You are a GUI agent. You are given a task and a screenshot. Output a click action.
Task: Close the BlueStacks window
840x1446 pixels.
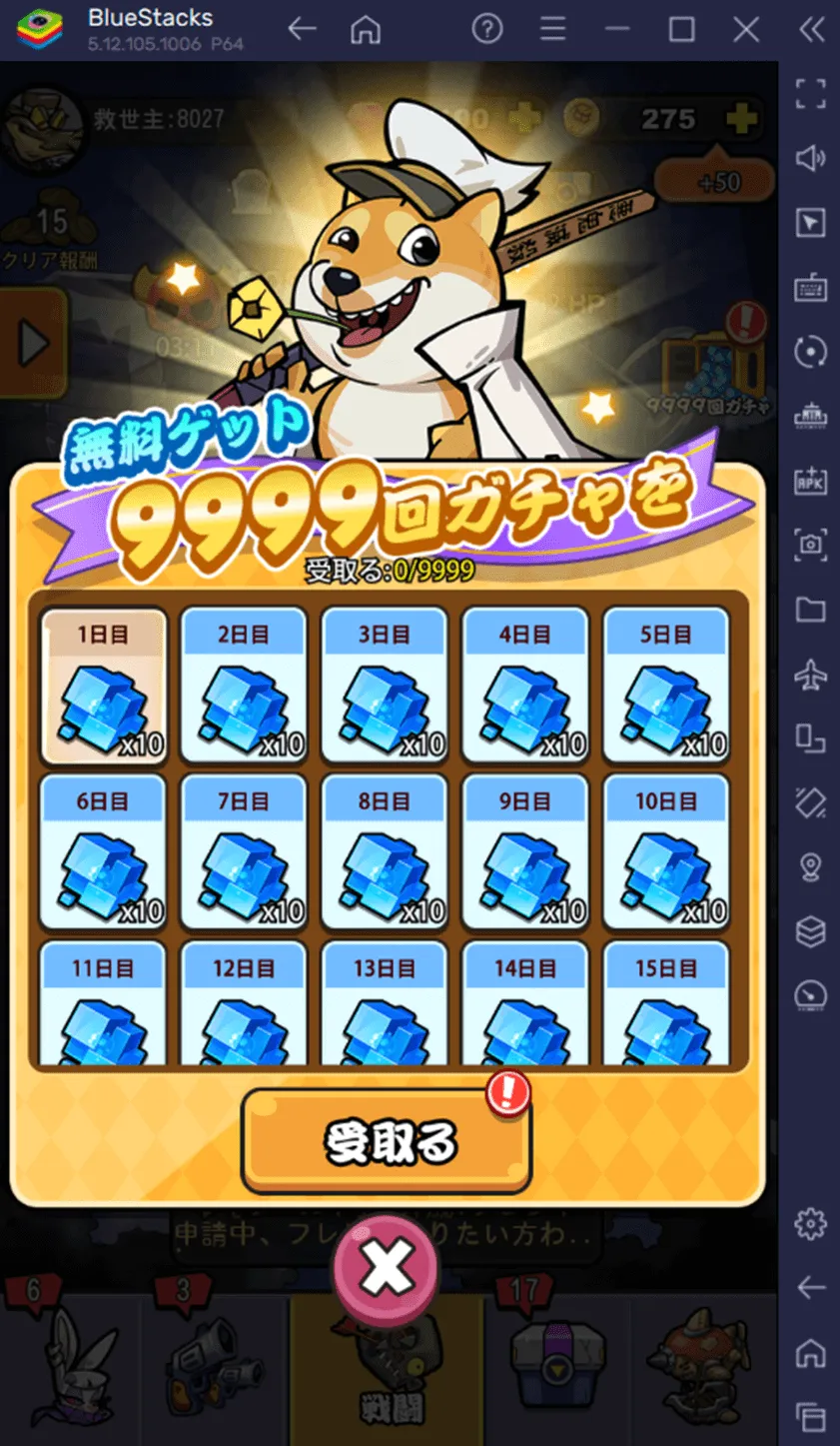[746, 30]
